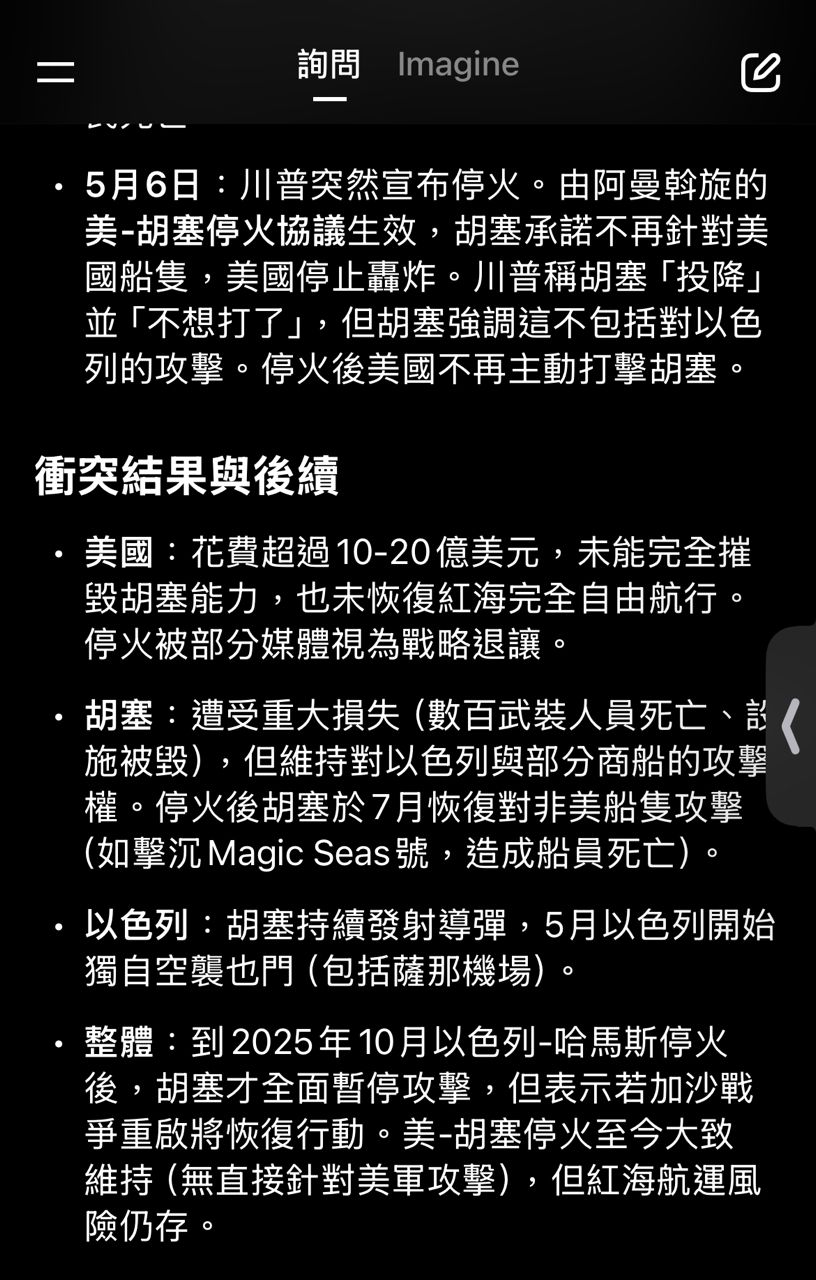Select the 詢問 tab
The height and width of the screenshot is (1280, 816).
coord(329,66)
